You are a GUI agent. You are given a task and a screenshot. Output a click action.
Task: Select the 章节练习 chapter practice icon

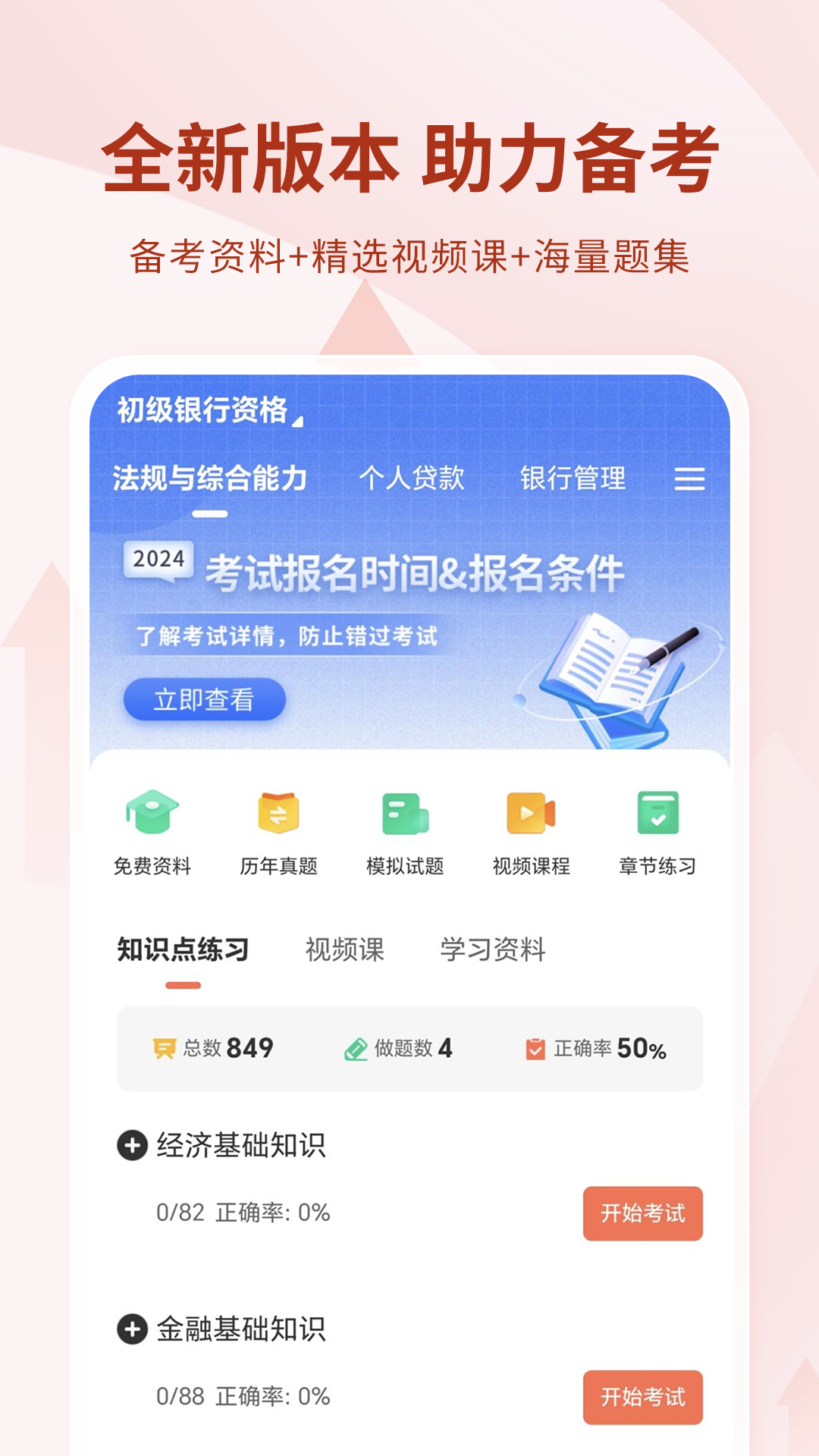658,827
